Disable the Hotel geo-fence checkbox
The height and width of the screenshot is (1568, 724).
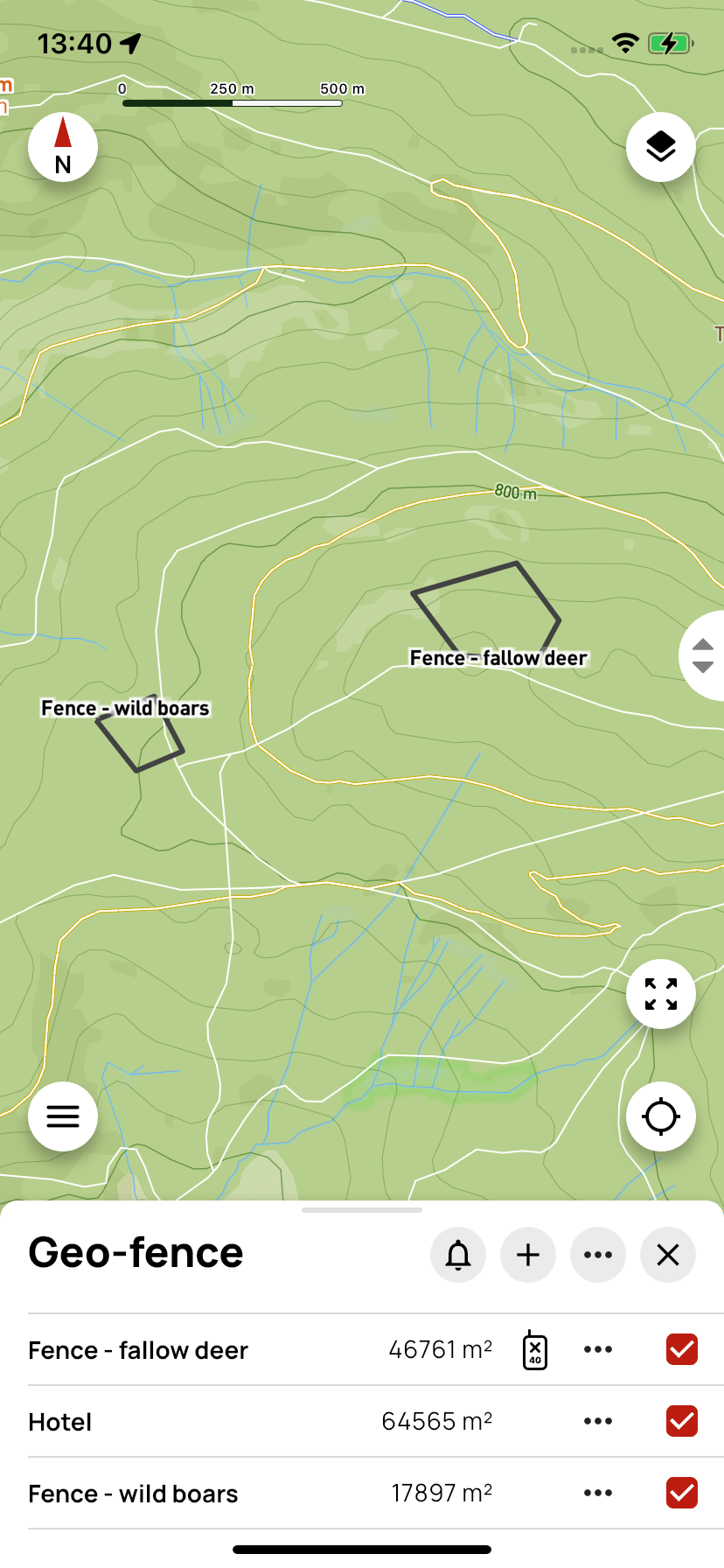pos(680,1421)
